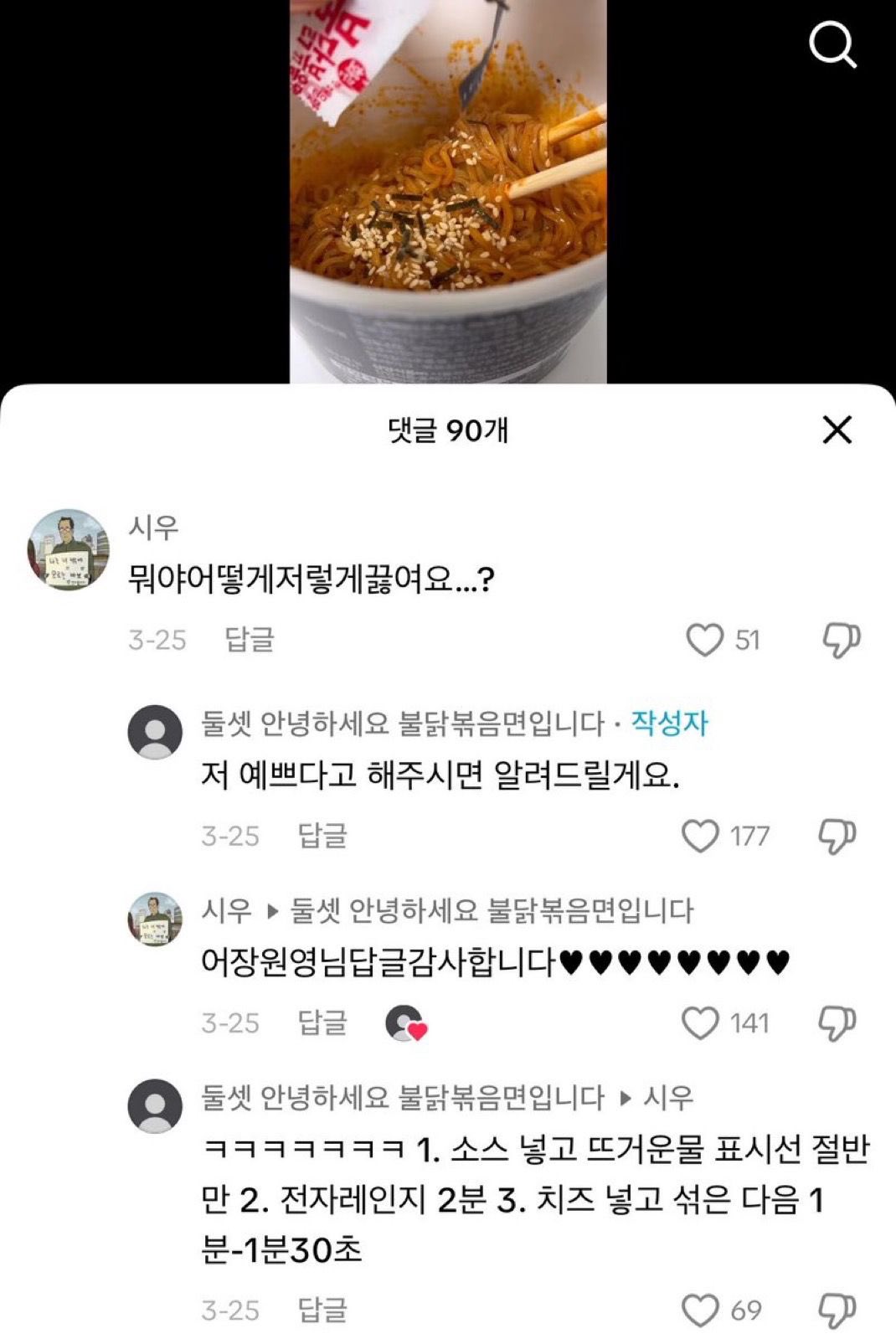Dislike the recipe steps reply
Screen dimensions: 896x1339
click(x=836, y=1311)
